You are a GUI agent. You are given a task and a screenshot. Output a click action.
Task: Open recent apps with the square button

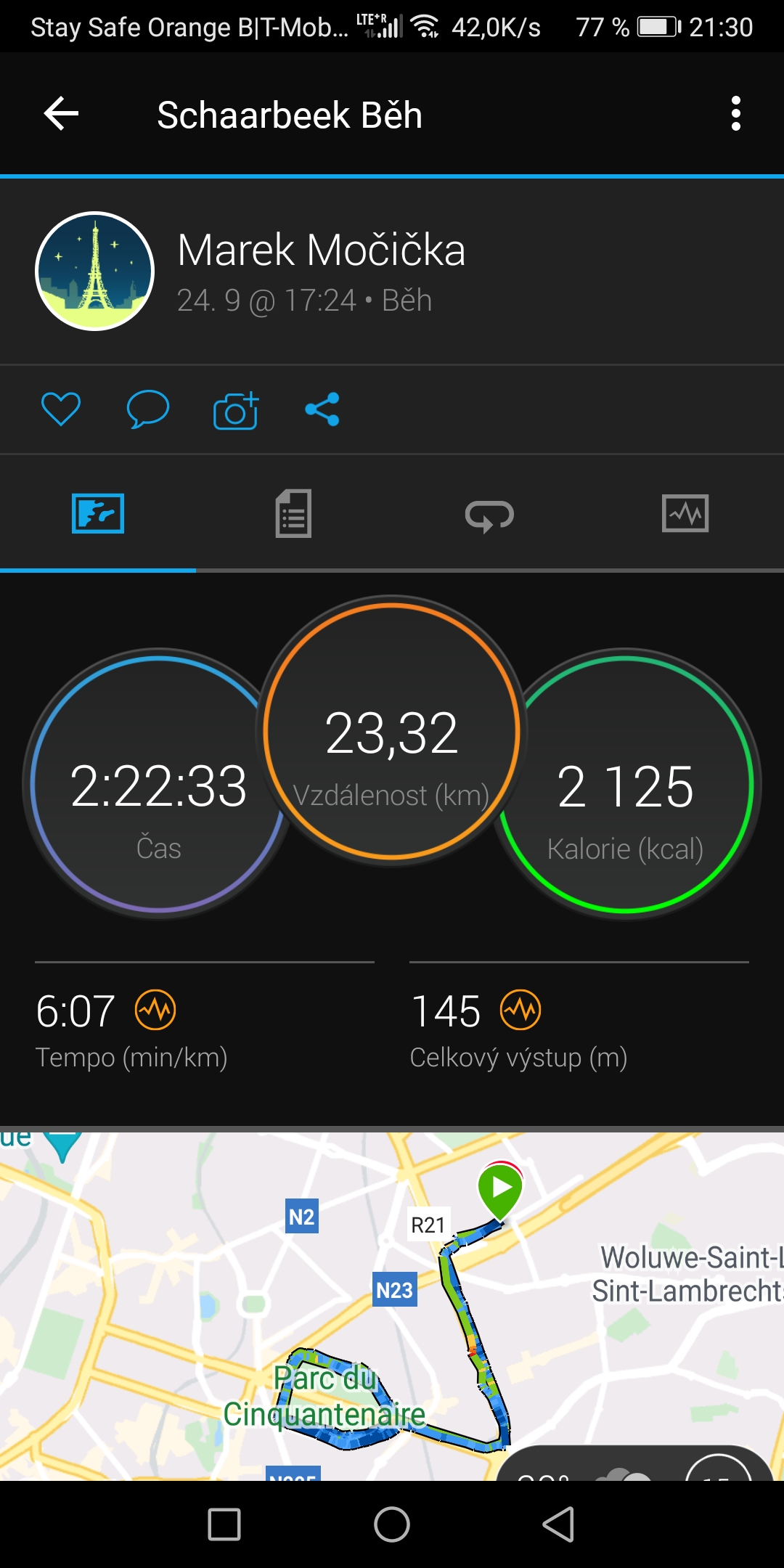click(224, 1524)
